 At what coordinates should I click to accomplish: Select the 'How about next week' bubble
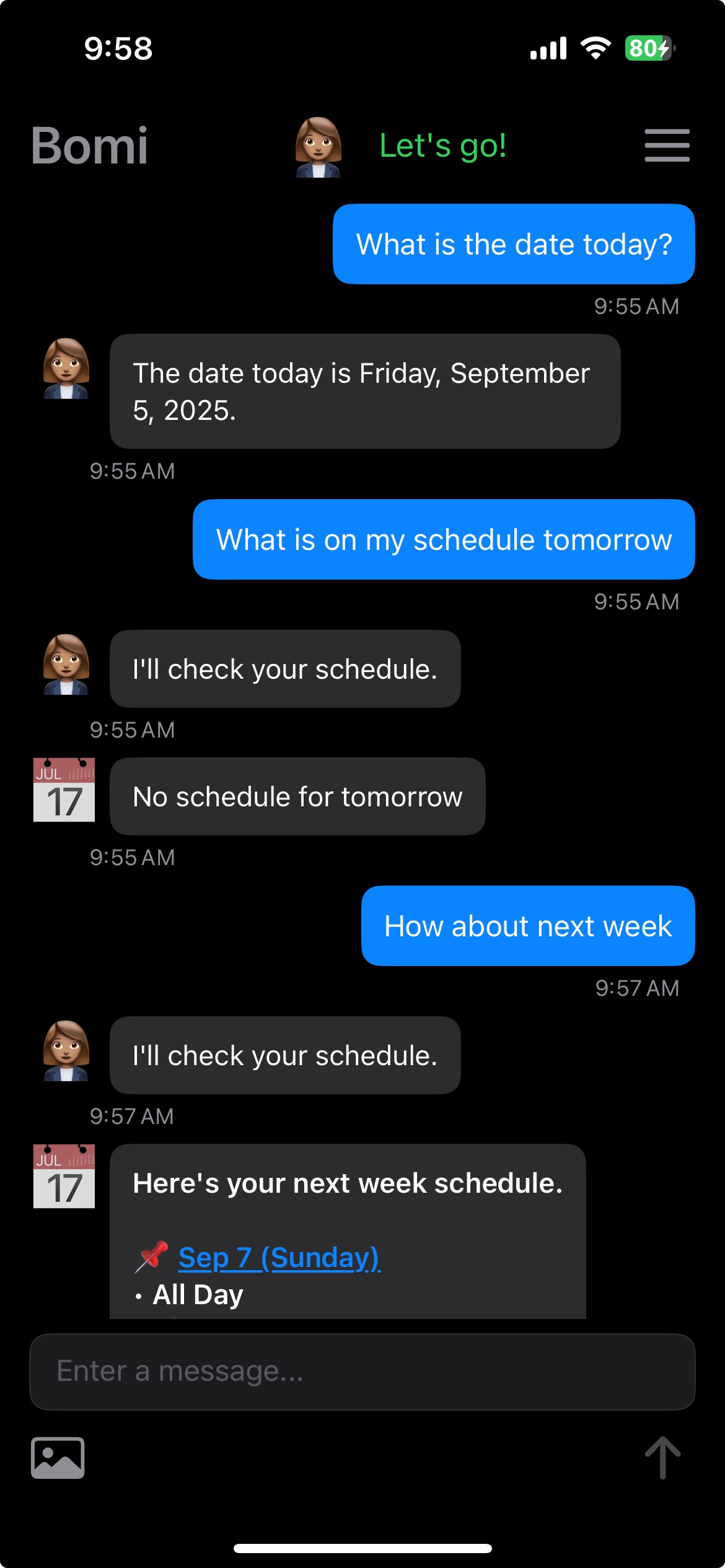pyautogui.click(x=527, y=926)
